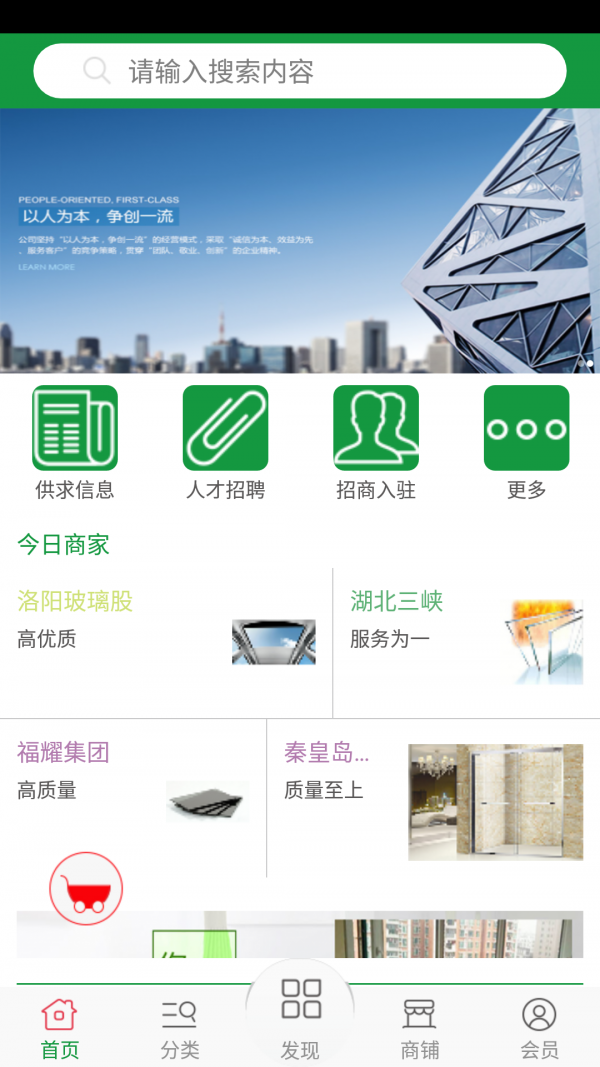The width and height of the screenshot is (600, 1067).
Task: Switch to the 首页 home tab
Action: coord(60,1028)
